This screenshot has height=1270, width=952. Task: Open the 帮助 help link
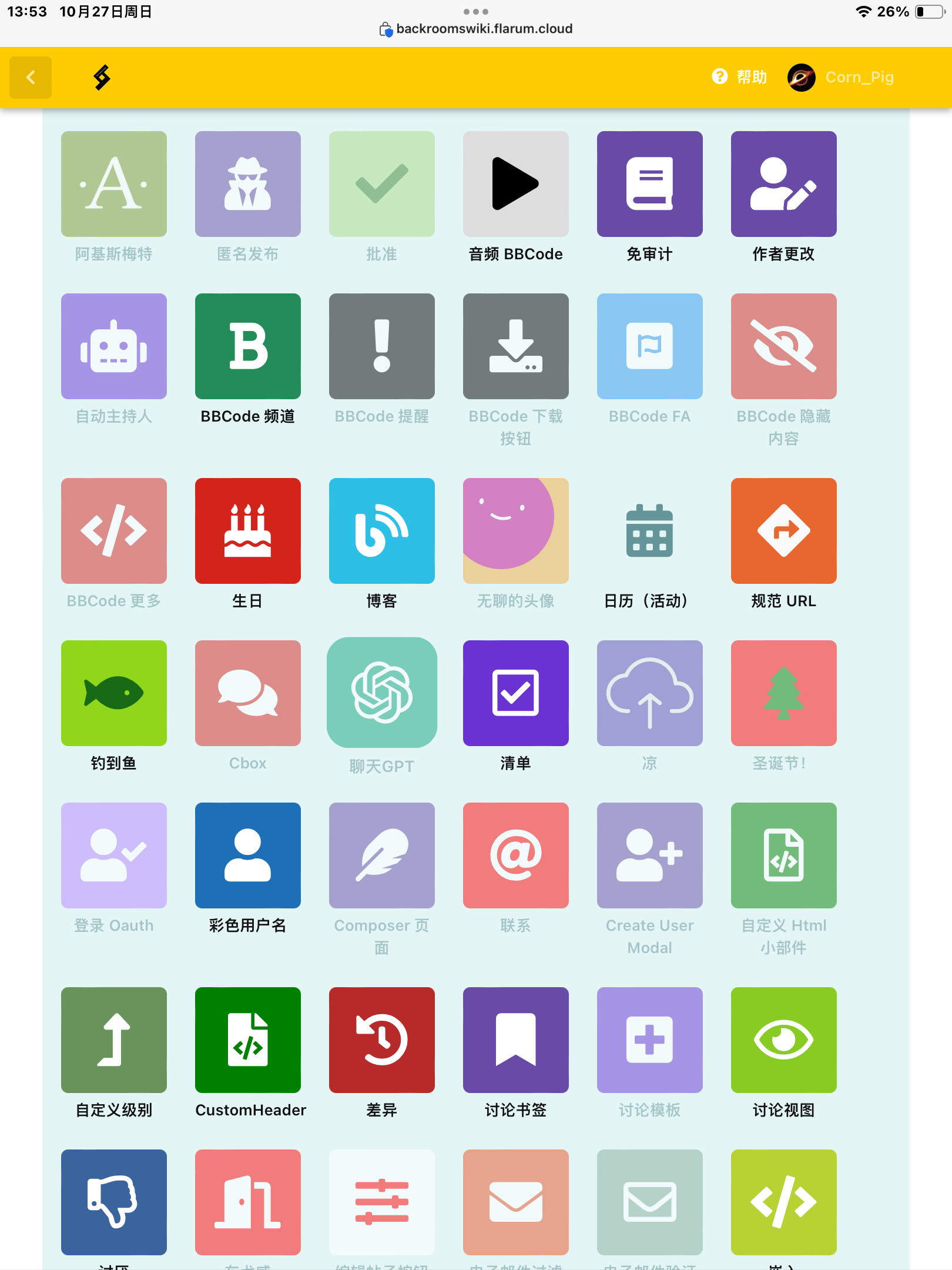tap(739, 77)
